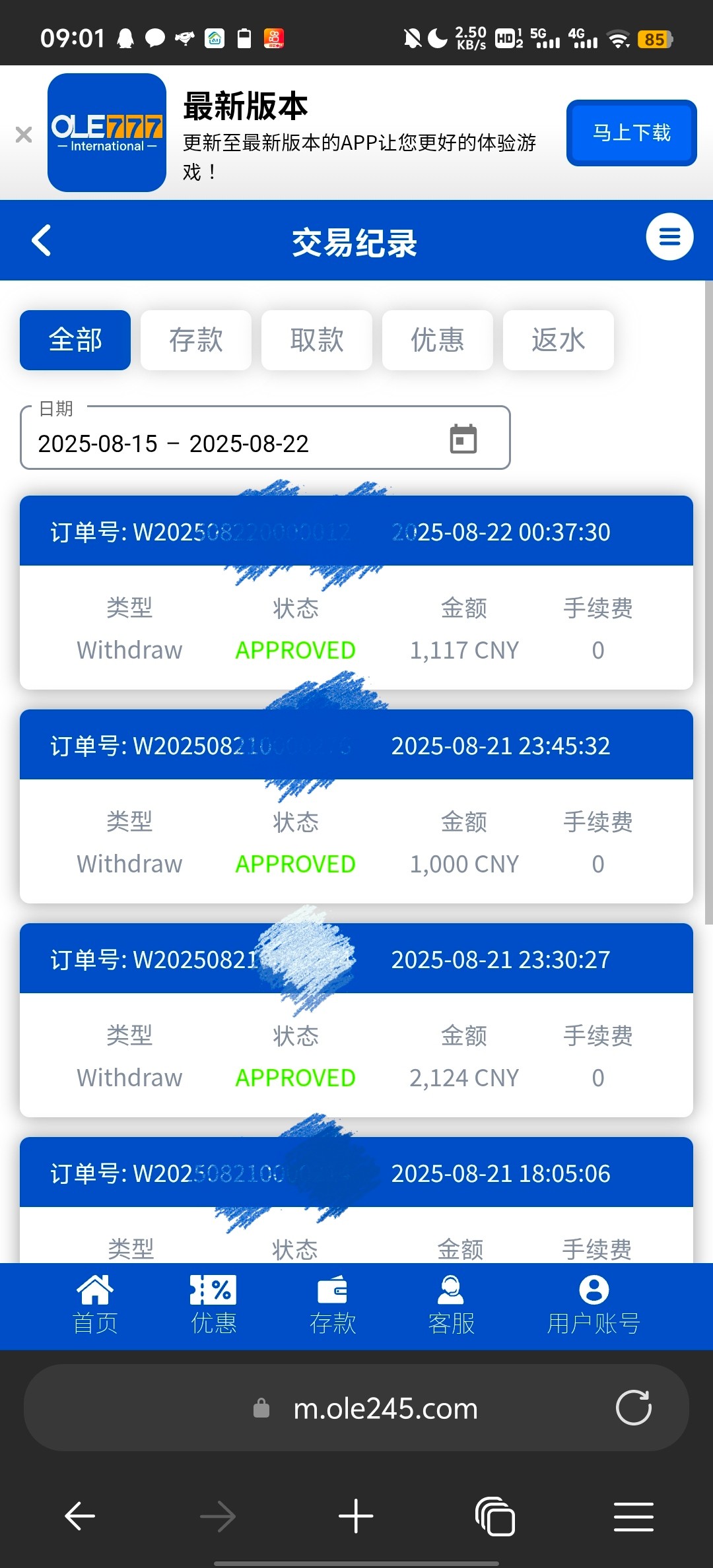Viewport: 713px width, 1568px height.
Task: Open 优惠 in the bottom navigation
Action: coord(213,1305)
